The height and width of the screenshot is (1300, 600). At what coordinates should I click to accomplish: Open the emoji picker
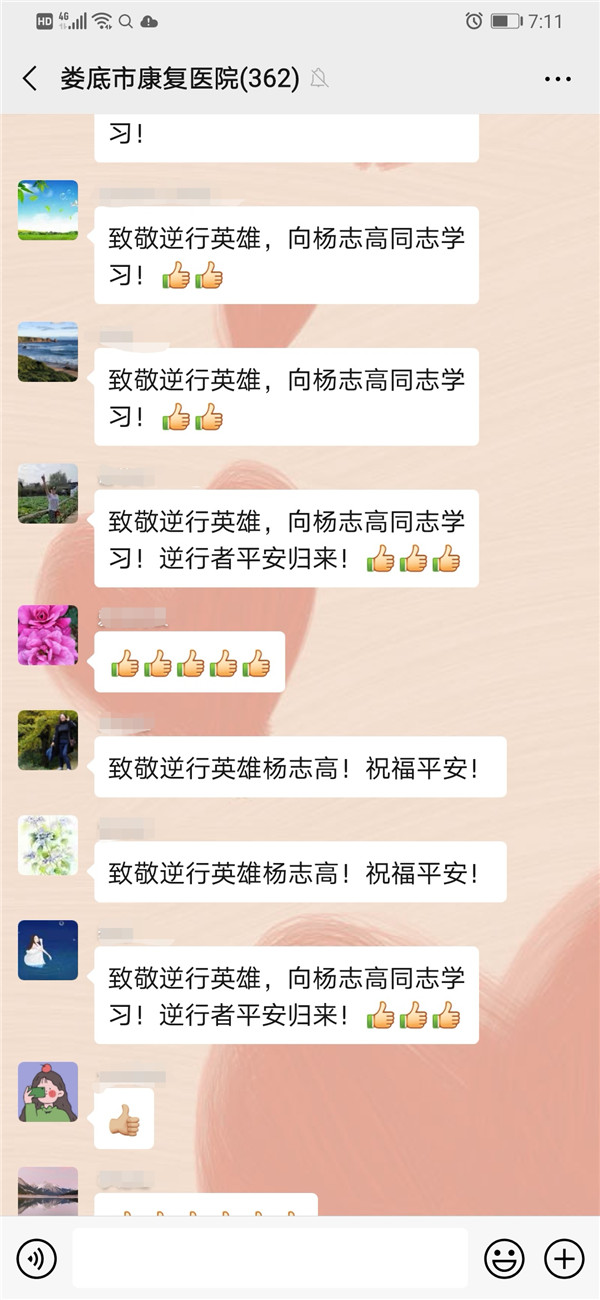pyautogui.click(x=504, y=1259)
